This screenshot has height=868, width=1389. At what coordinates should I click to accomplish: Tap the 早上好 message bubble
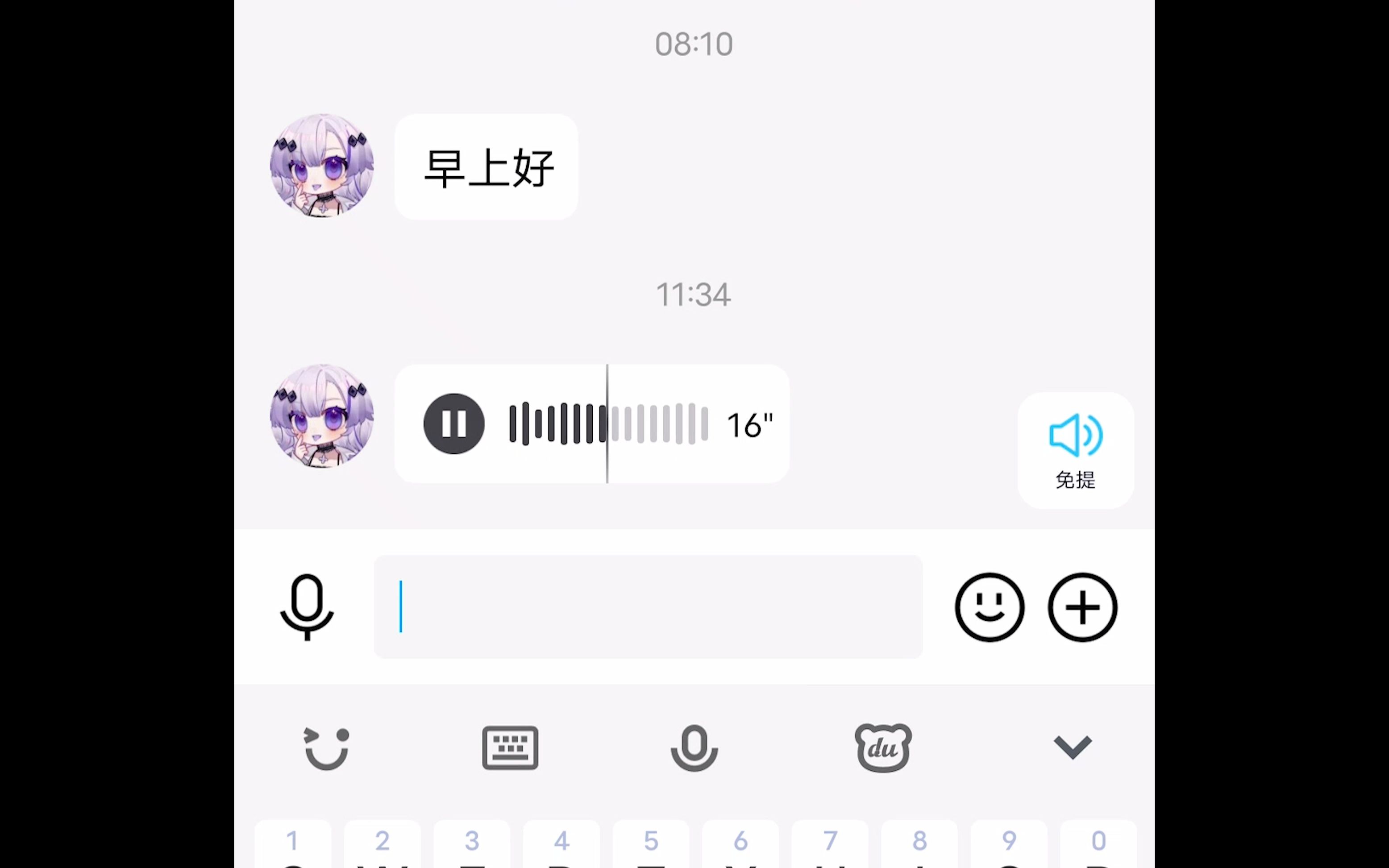point(486,167)
